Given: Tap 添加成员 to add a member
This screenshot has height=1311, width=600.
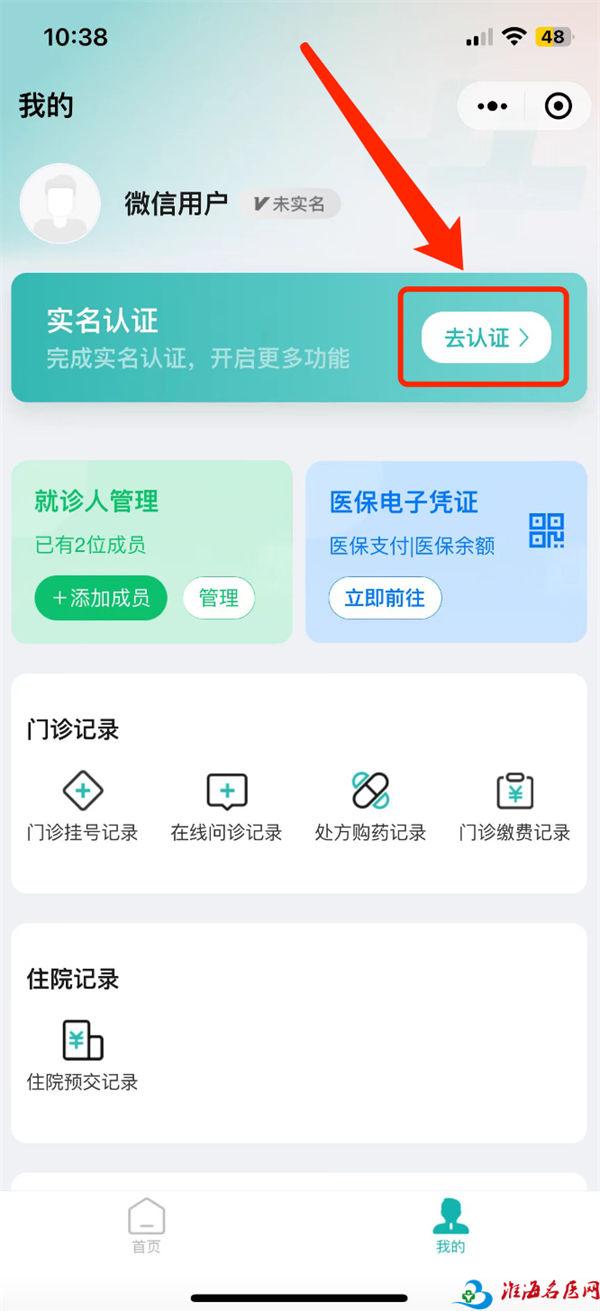Looking at the screenshot, I should tap(100, 598).
